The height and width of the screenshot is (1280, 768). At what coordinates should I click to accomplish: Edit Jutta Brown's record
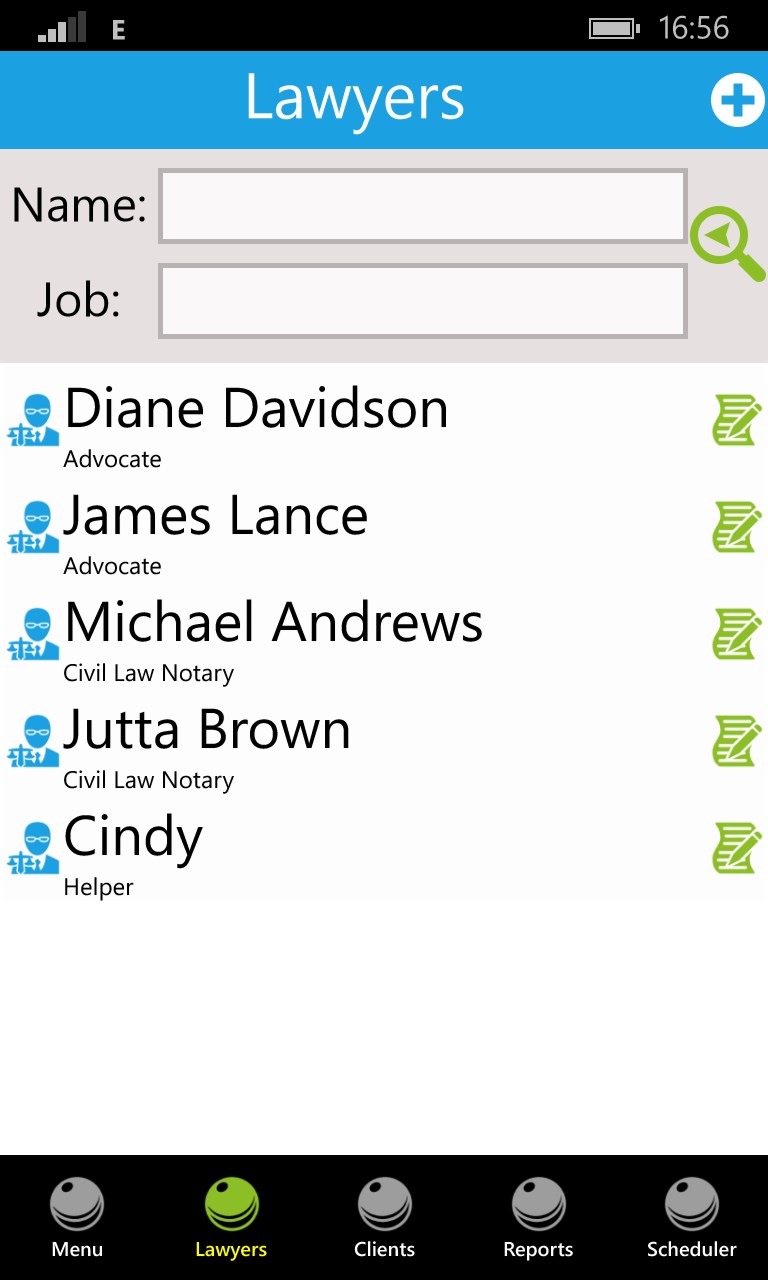click(x=736, y=741)
